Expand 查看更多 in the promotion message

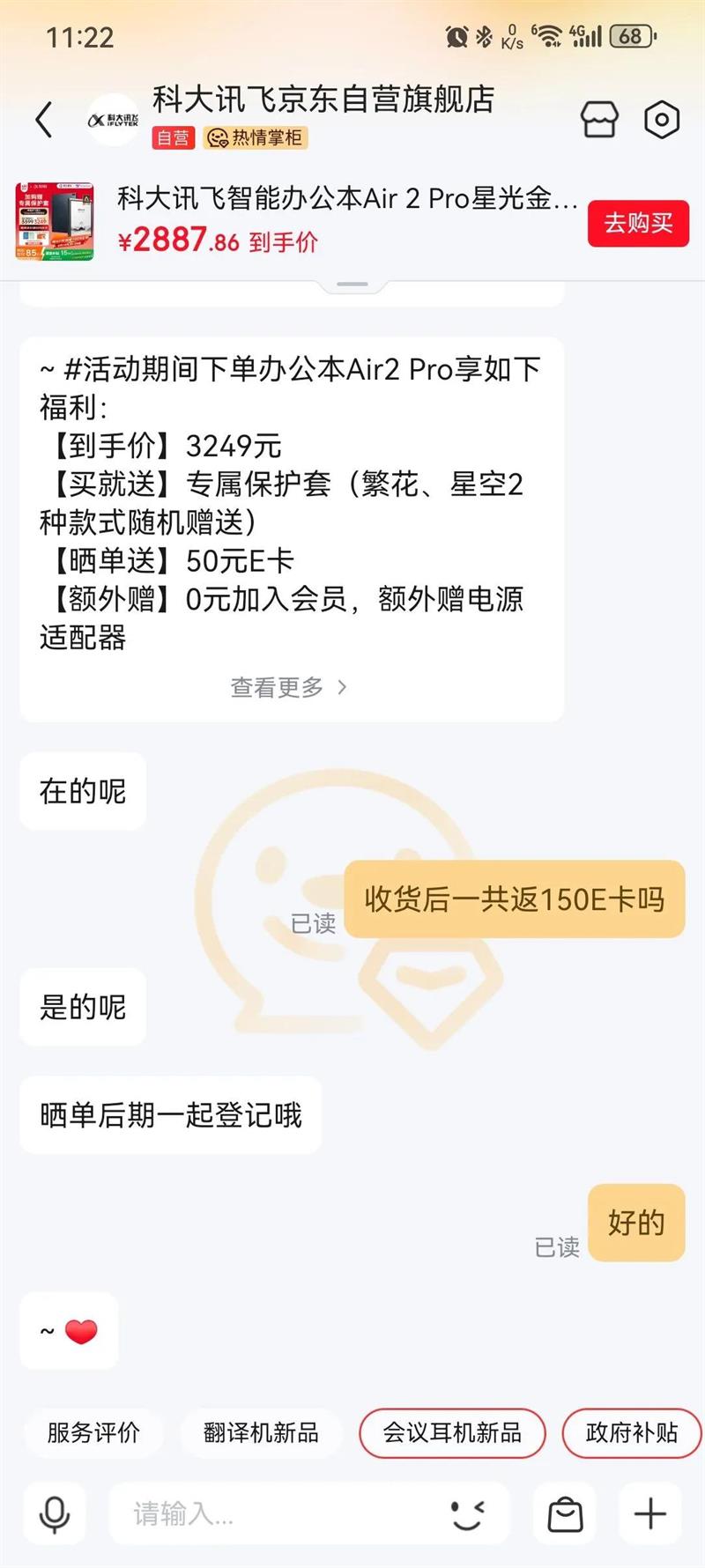click(289, 687)
